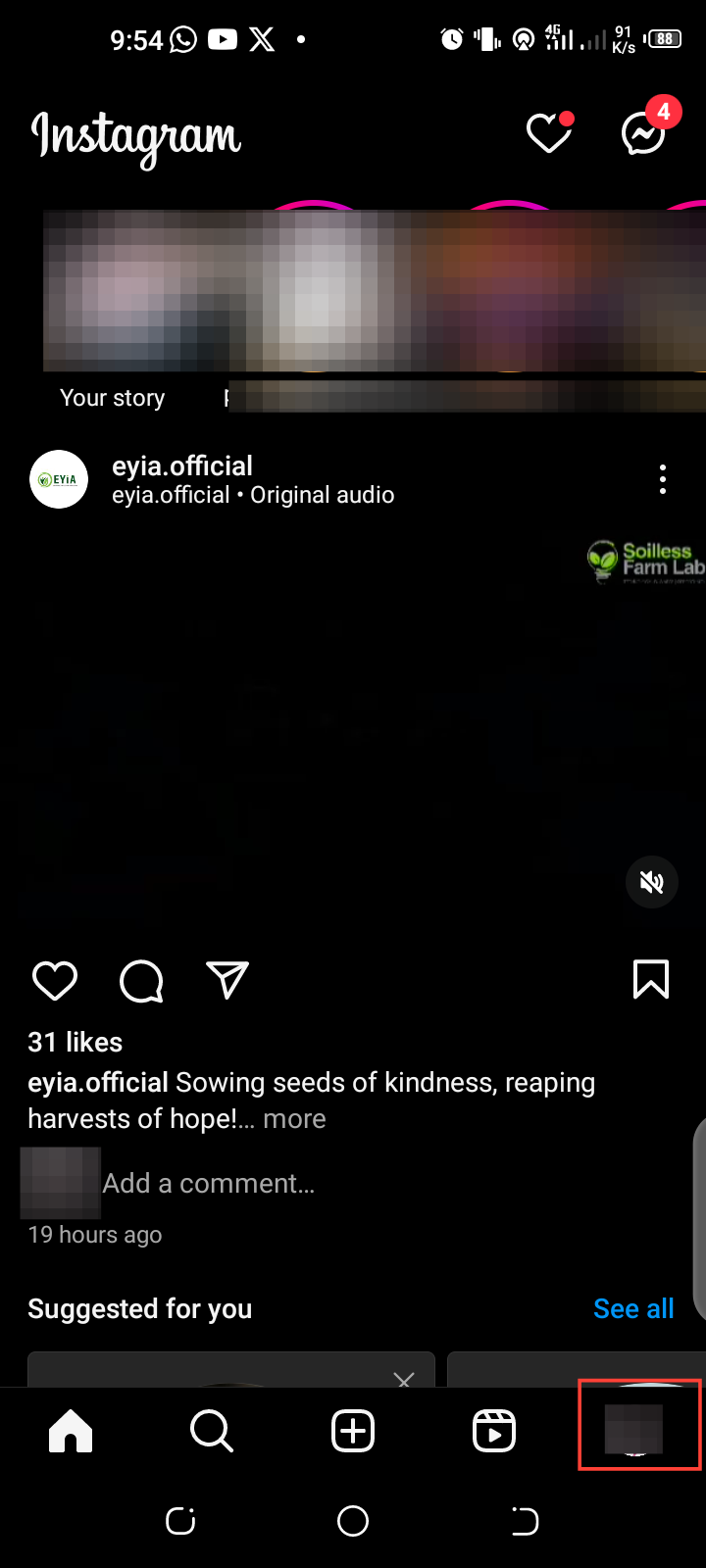Image resolution: width=706 pixels, height=1568 pixels.
Task: Open the post's three-dot options menu
Action: (663, 479)
